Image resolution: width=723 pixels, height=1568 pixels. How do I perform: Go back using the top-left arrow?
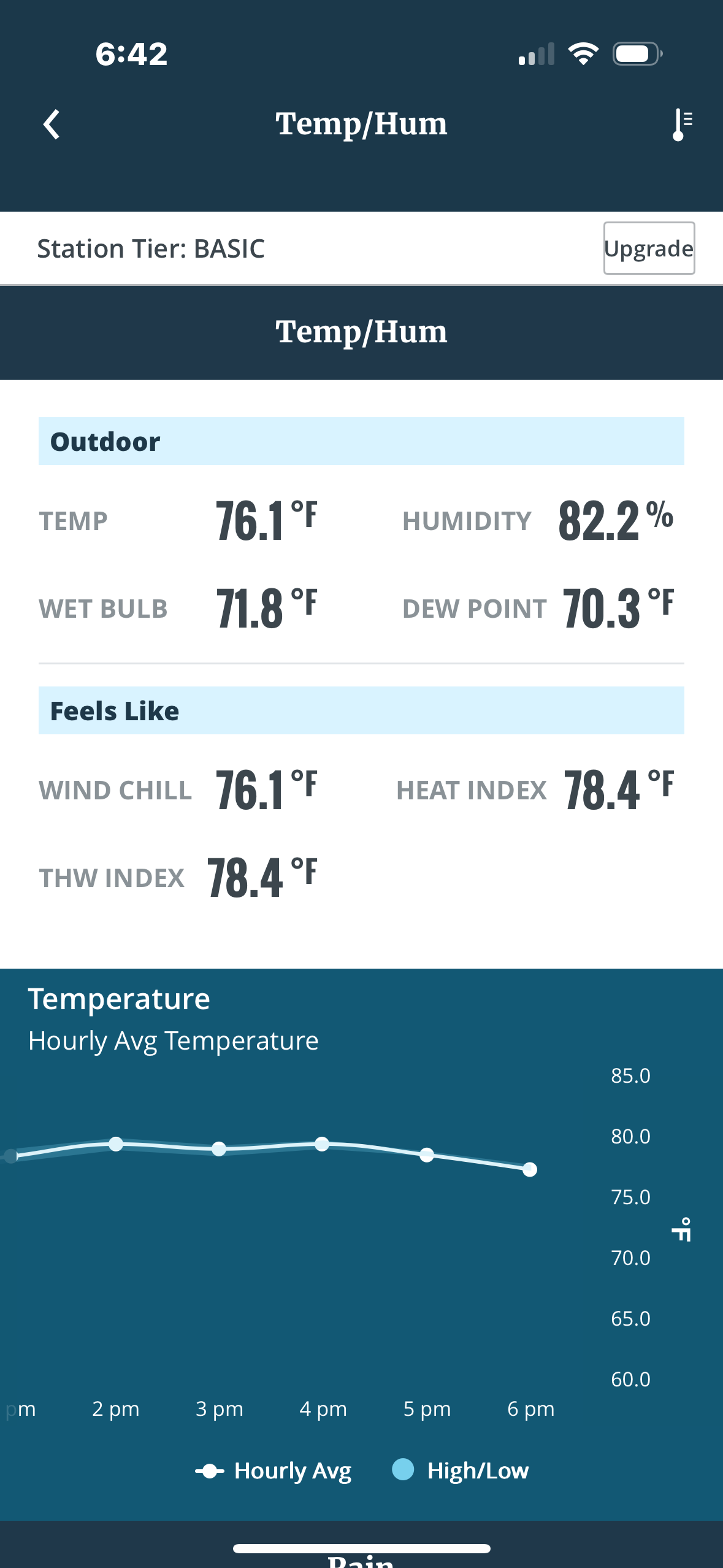point(52,125)
